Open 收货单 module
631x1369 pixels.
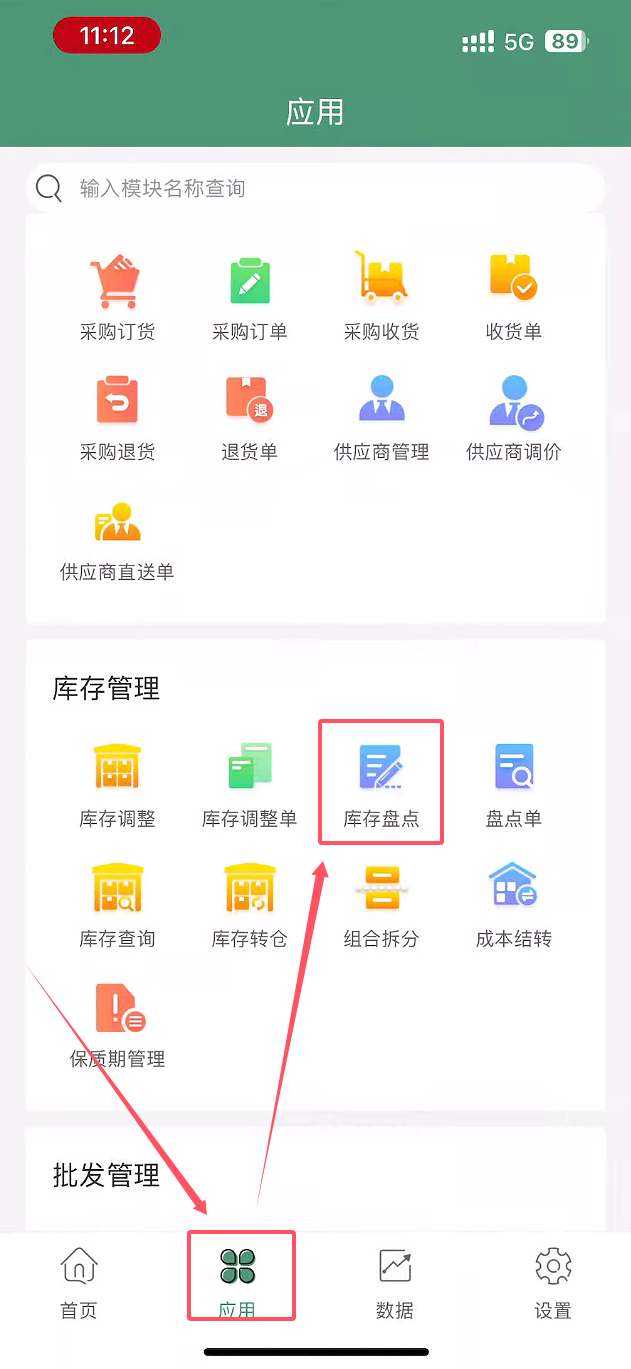pos(513,295)
